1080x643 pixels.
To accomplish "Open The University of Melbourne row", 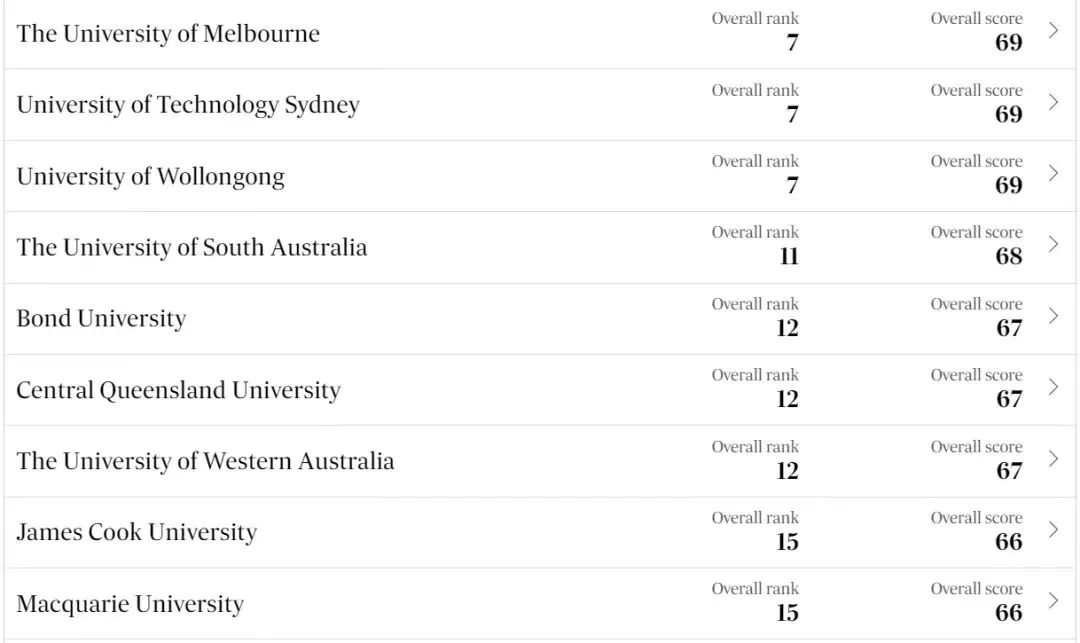I will (168, 33).
